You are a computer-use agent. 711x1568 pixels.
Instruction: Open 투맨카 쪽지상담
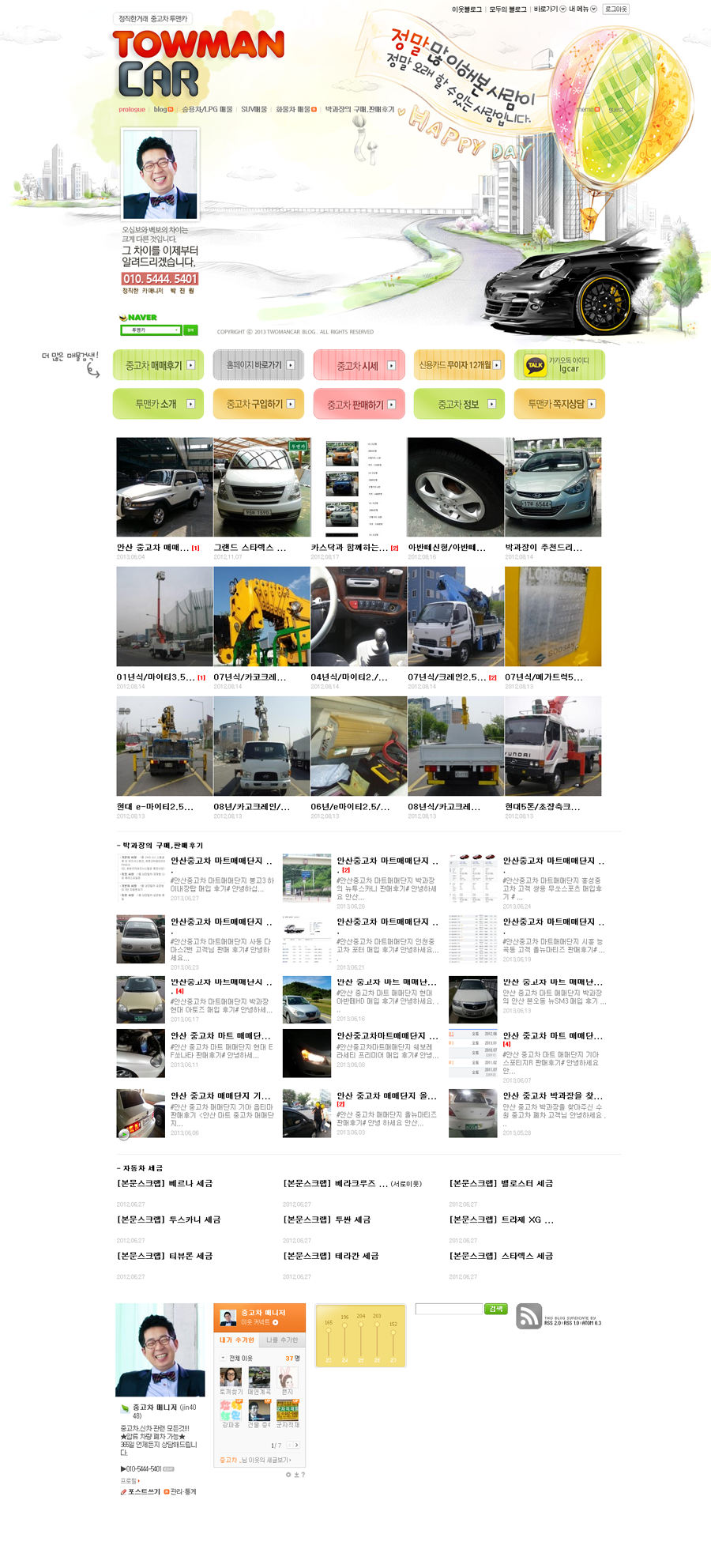click(x=559, y=404)
